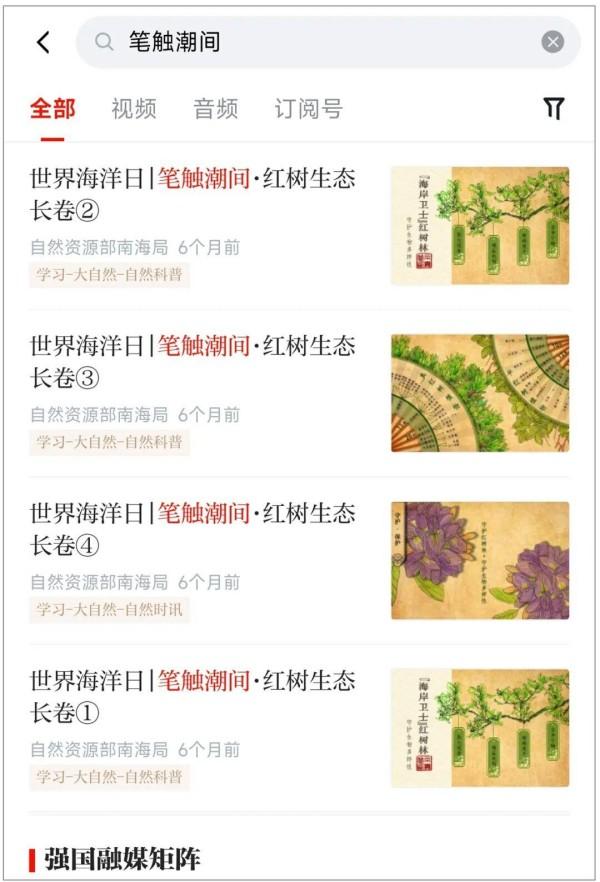This screenshot has height=882, width=600.
Task: Switch to the 全部 tab
Action: (x=52, y=109)
